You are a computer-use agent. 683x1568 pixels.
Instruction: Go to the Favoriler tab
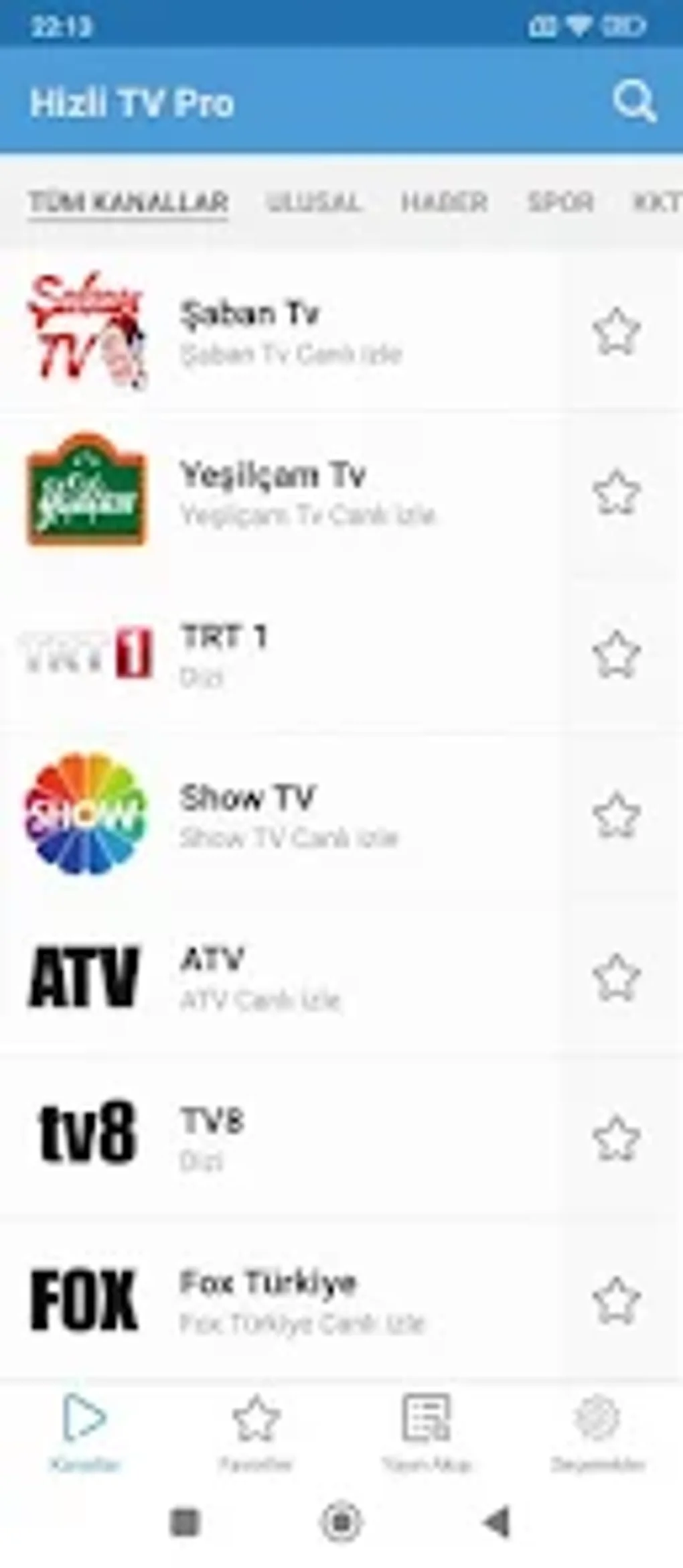(255, 1431)
